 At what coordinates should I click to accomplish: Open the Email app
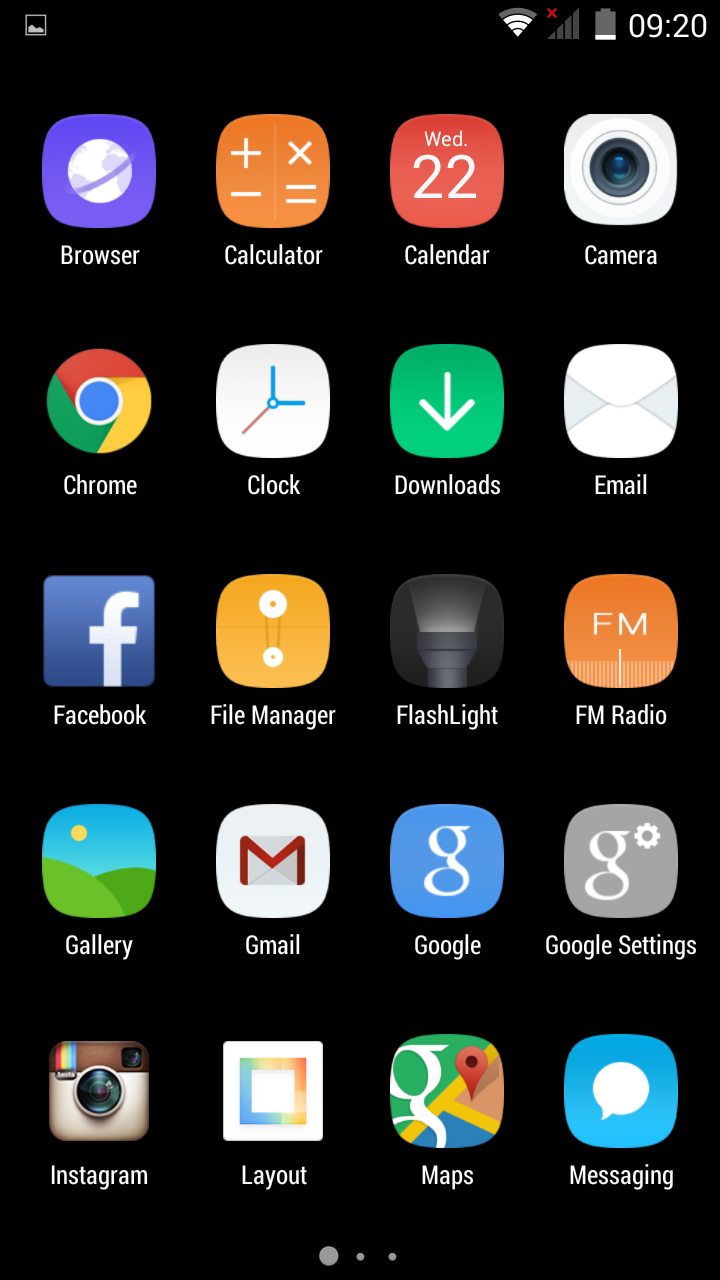(x=620, y=400)
